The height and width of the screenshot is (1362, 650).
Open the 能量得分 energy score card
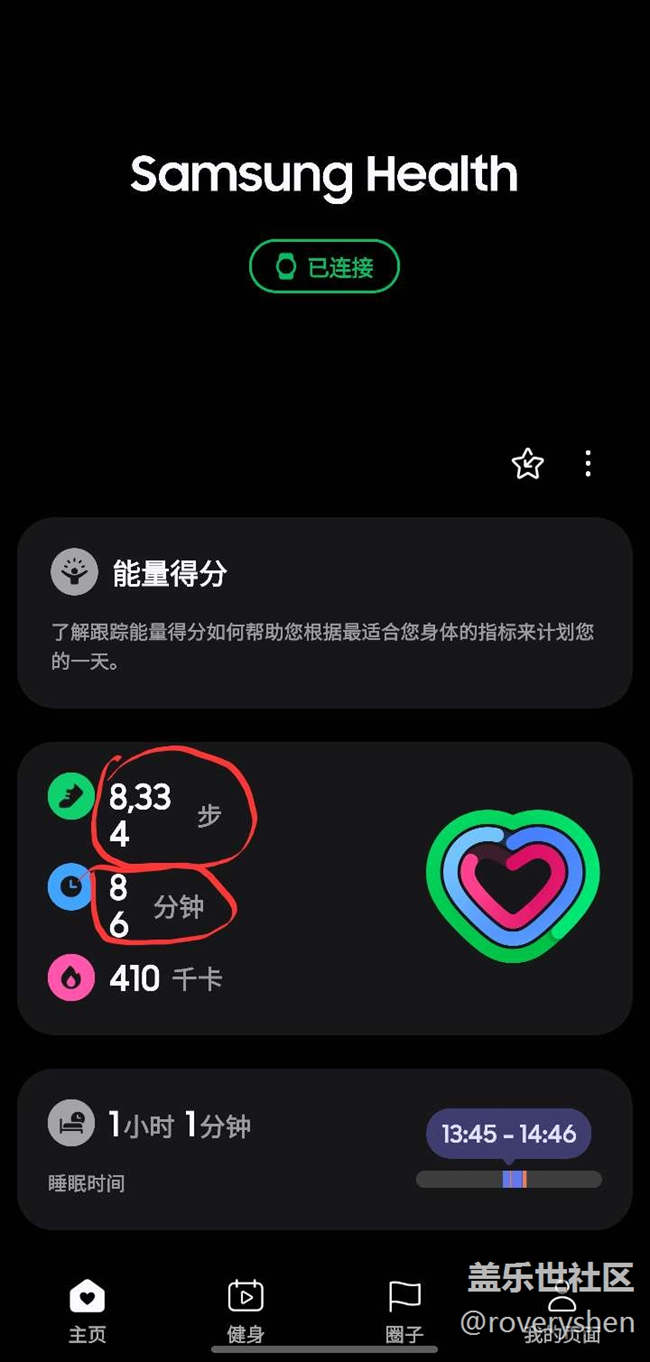tap(325, 613)
